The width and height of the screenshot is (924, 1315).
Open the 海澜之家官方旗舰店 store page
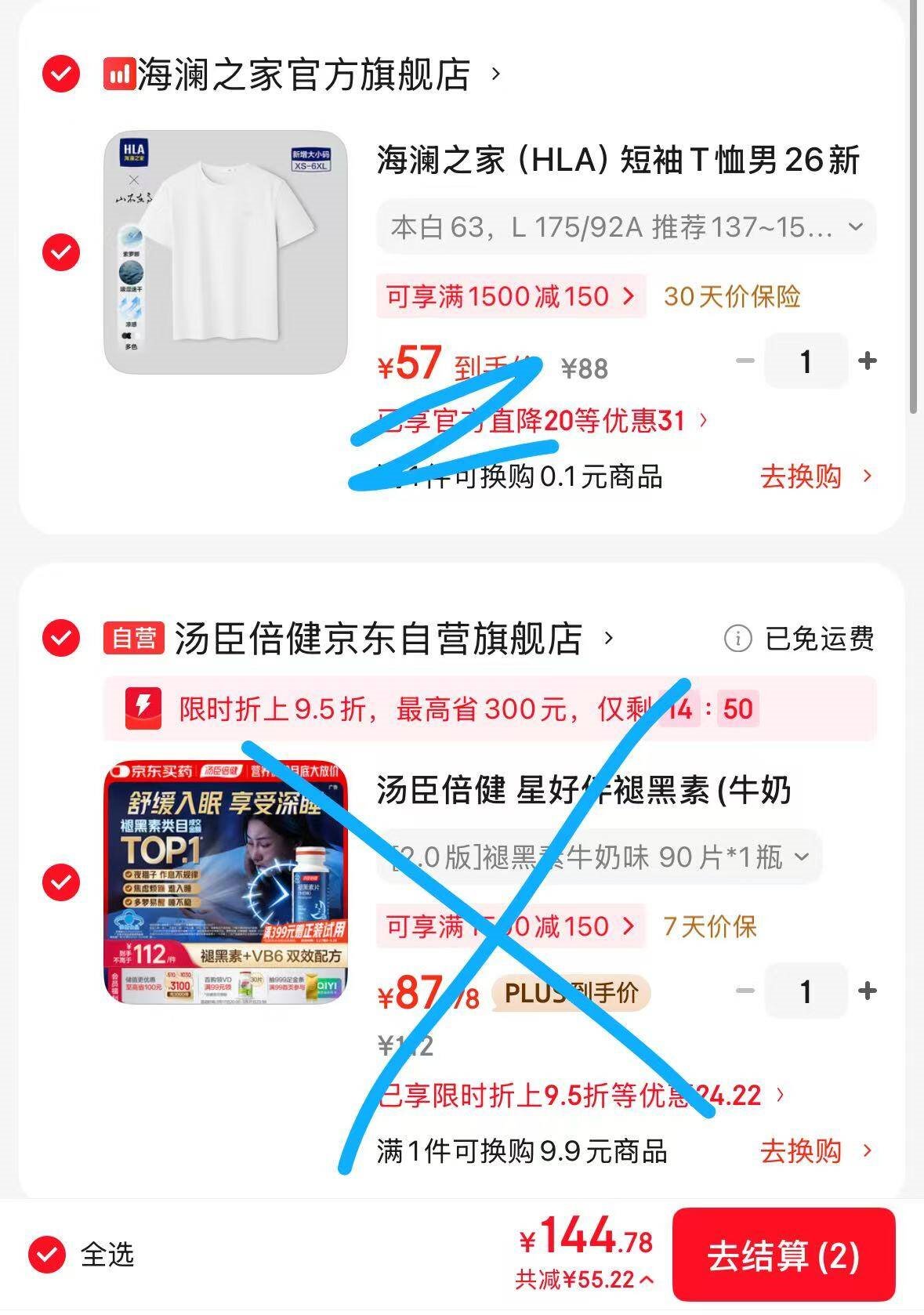[304, 75]
